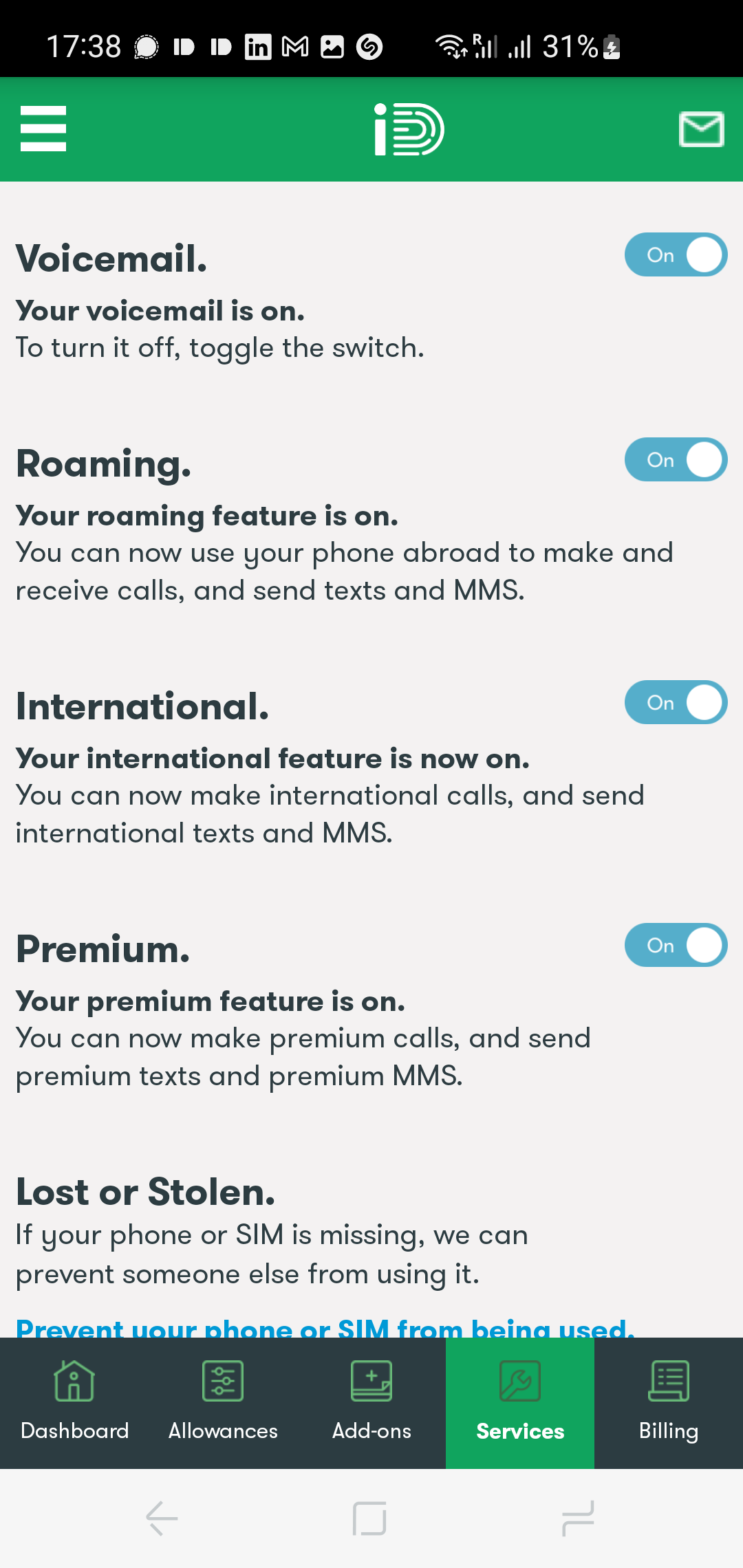Select the Services tab

click(x=520, y=1403)
